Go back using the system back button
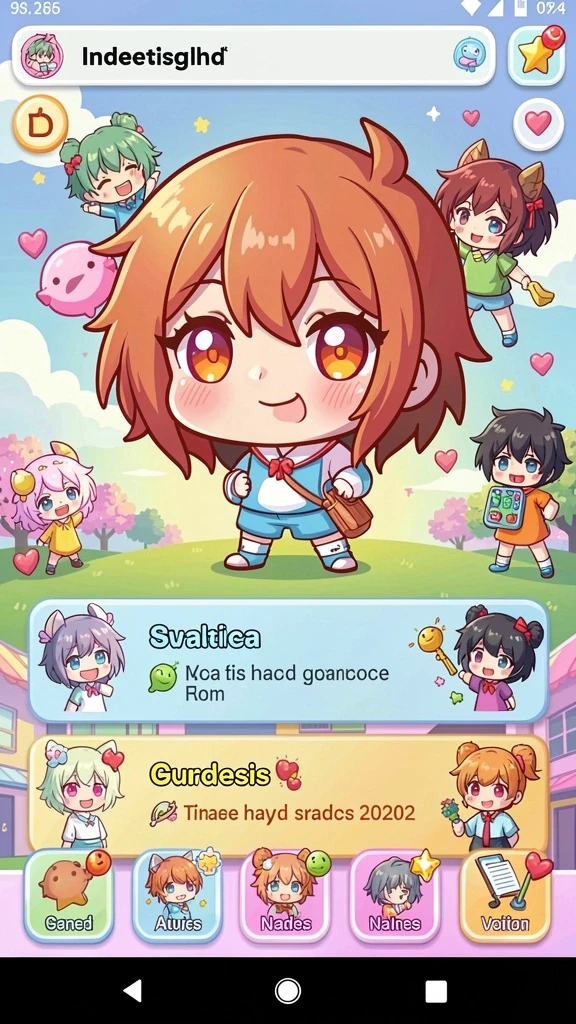This screenshot has height=1024, width=576. (x=133, y=991)
